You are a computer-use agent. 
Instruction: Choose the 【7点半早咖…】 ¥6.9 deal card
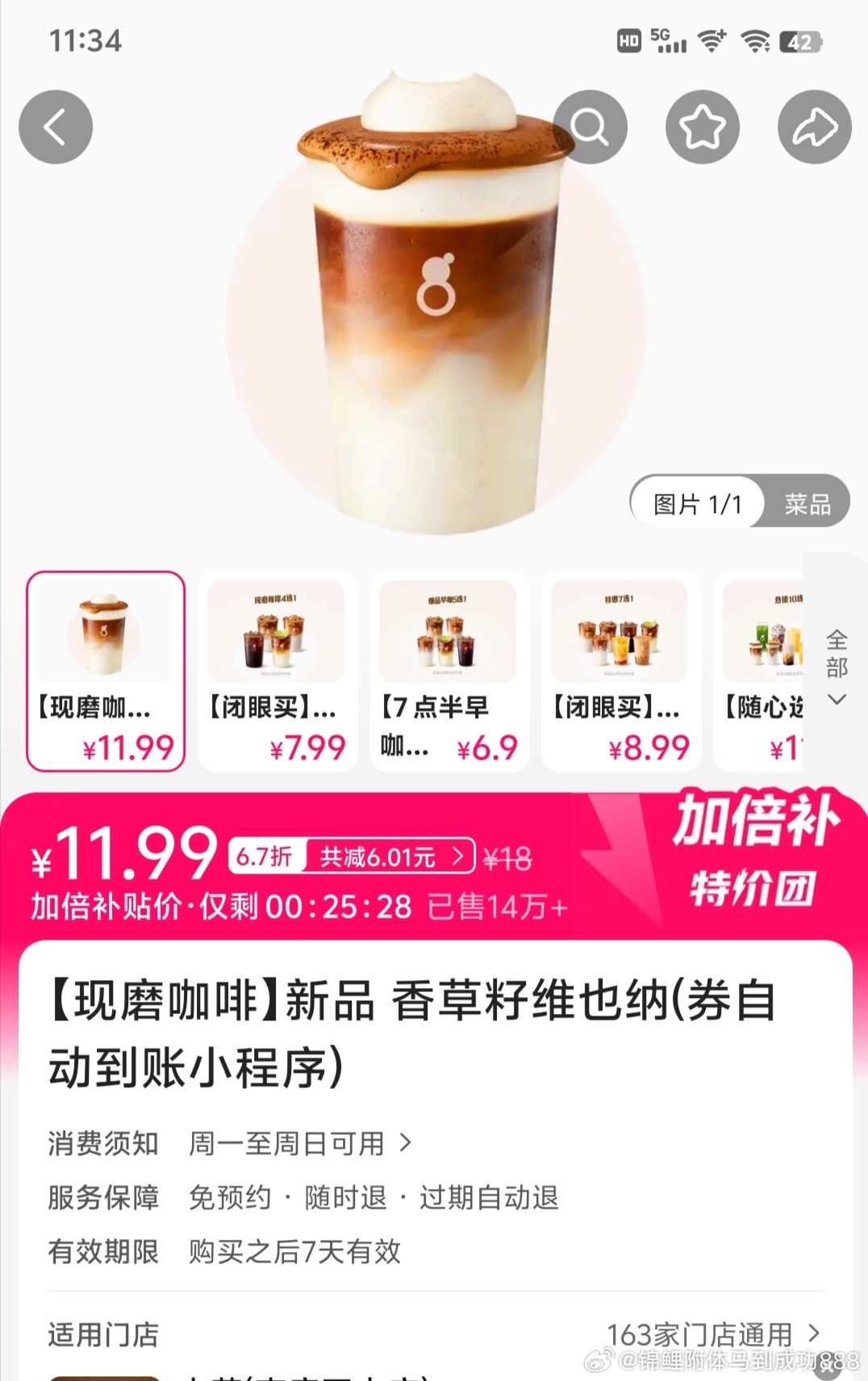click(x=449, y=671)
